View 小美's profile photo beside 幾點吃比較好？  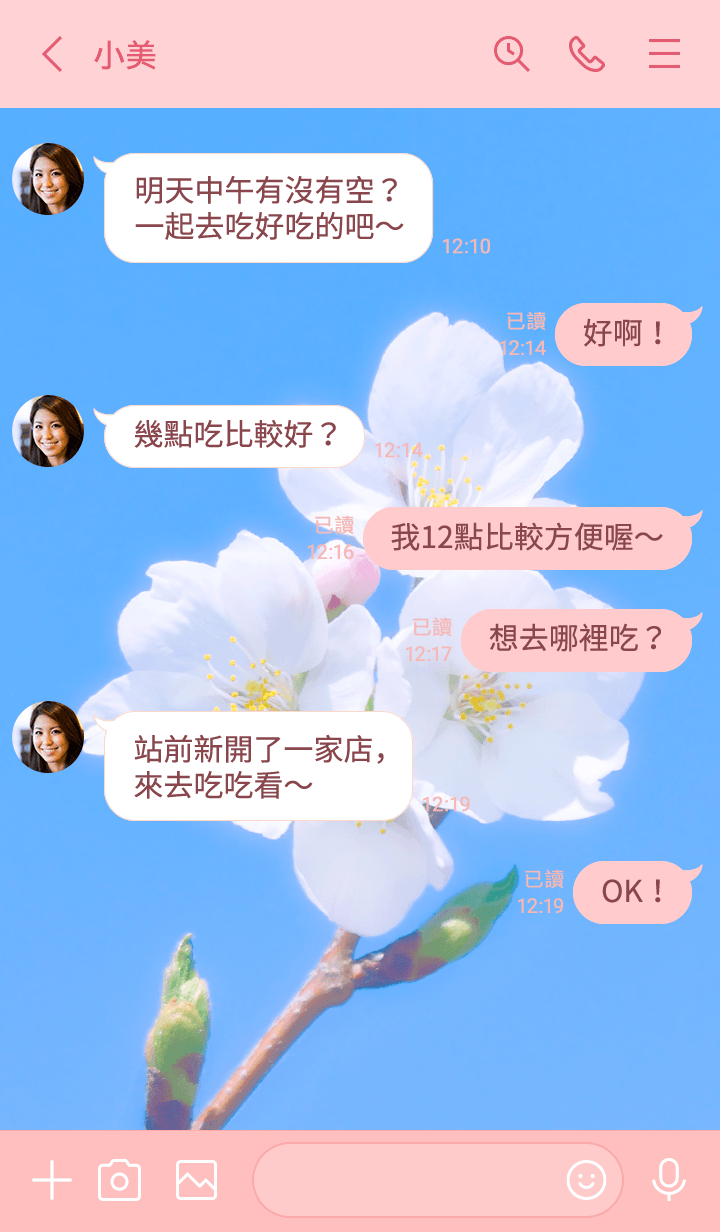48,431
